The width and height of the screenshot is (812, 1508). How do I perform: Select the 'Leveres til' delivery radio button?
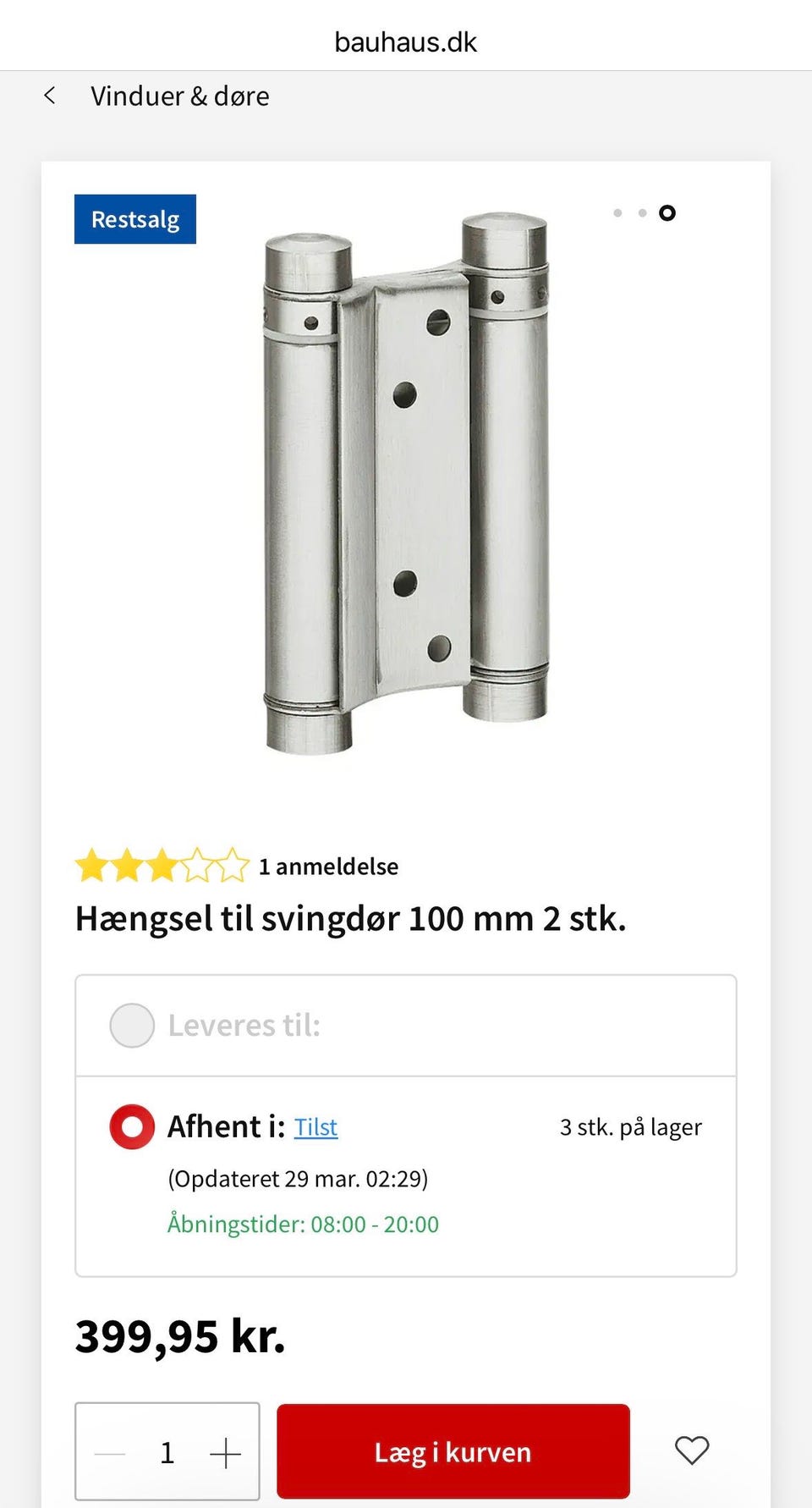(x=132, y=1025)
